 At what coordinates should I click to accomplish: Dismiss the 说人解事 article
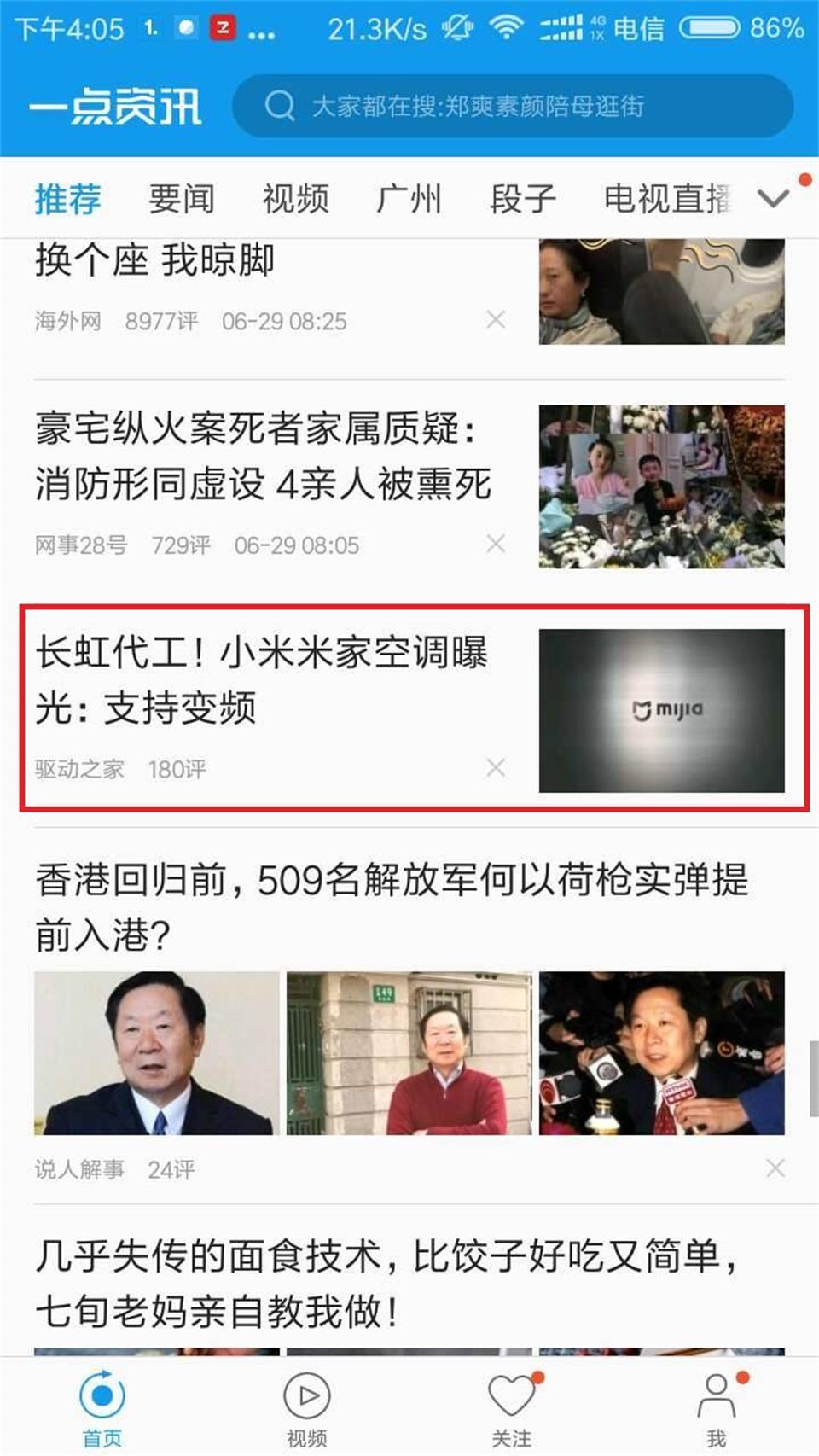[x=775, y=1168]
